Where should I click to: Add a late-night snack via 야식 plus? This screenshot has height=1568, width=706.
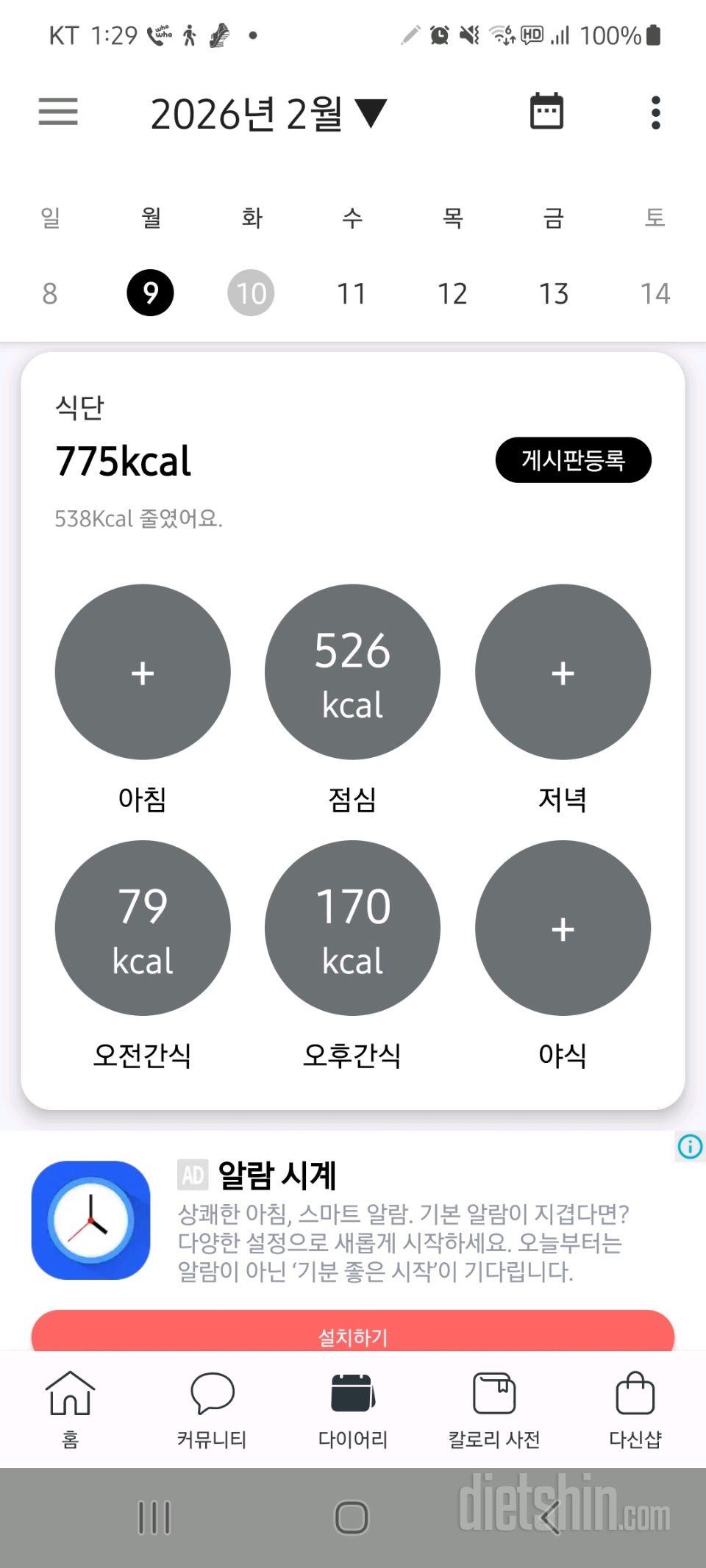coord(563,928)
